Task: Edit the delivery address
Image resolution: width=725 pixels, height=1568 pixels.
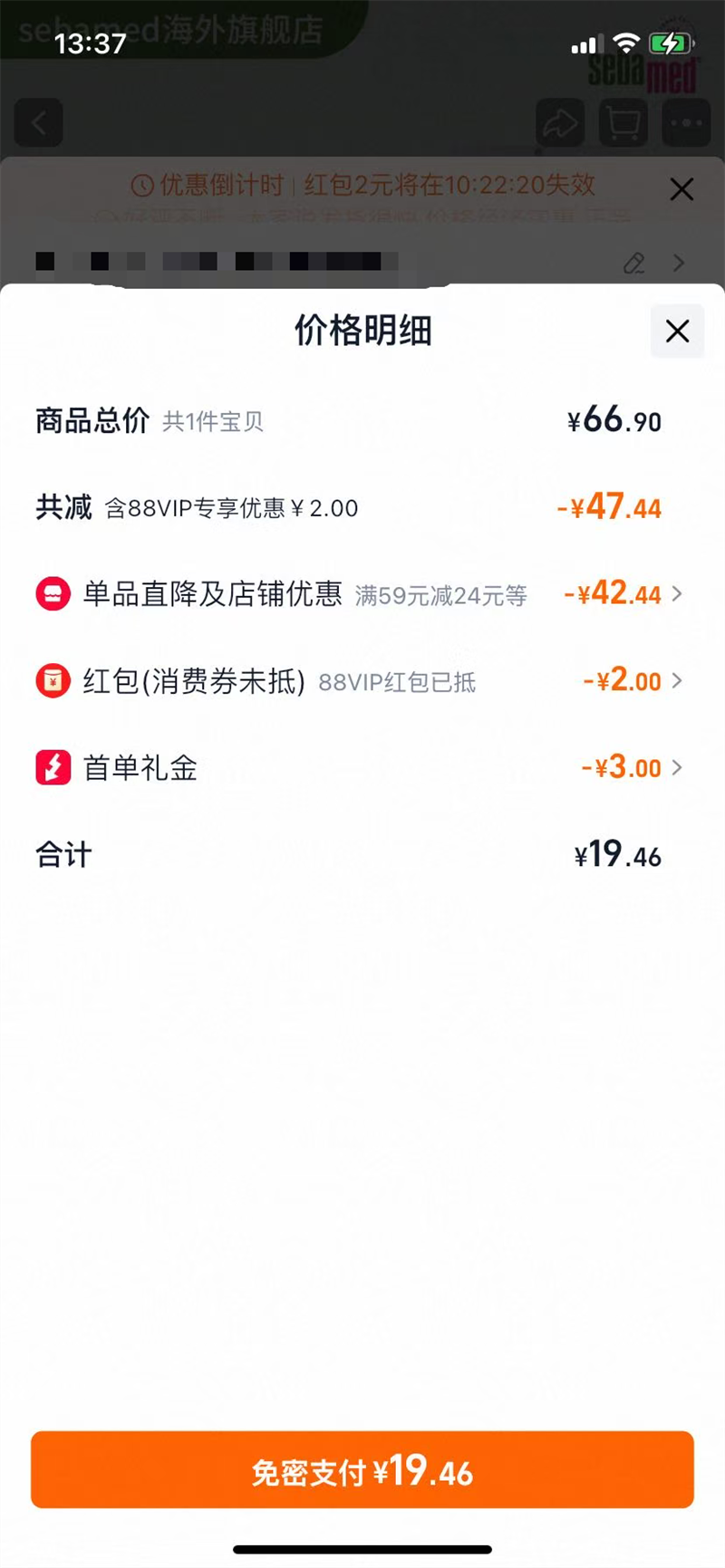Action: (x=634, y=264)
